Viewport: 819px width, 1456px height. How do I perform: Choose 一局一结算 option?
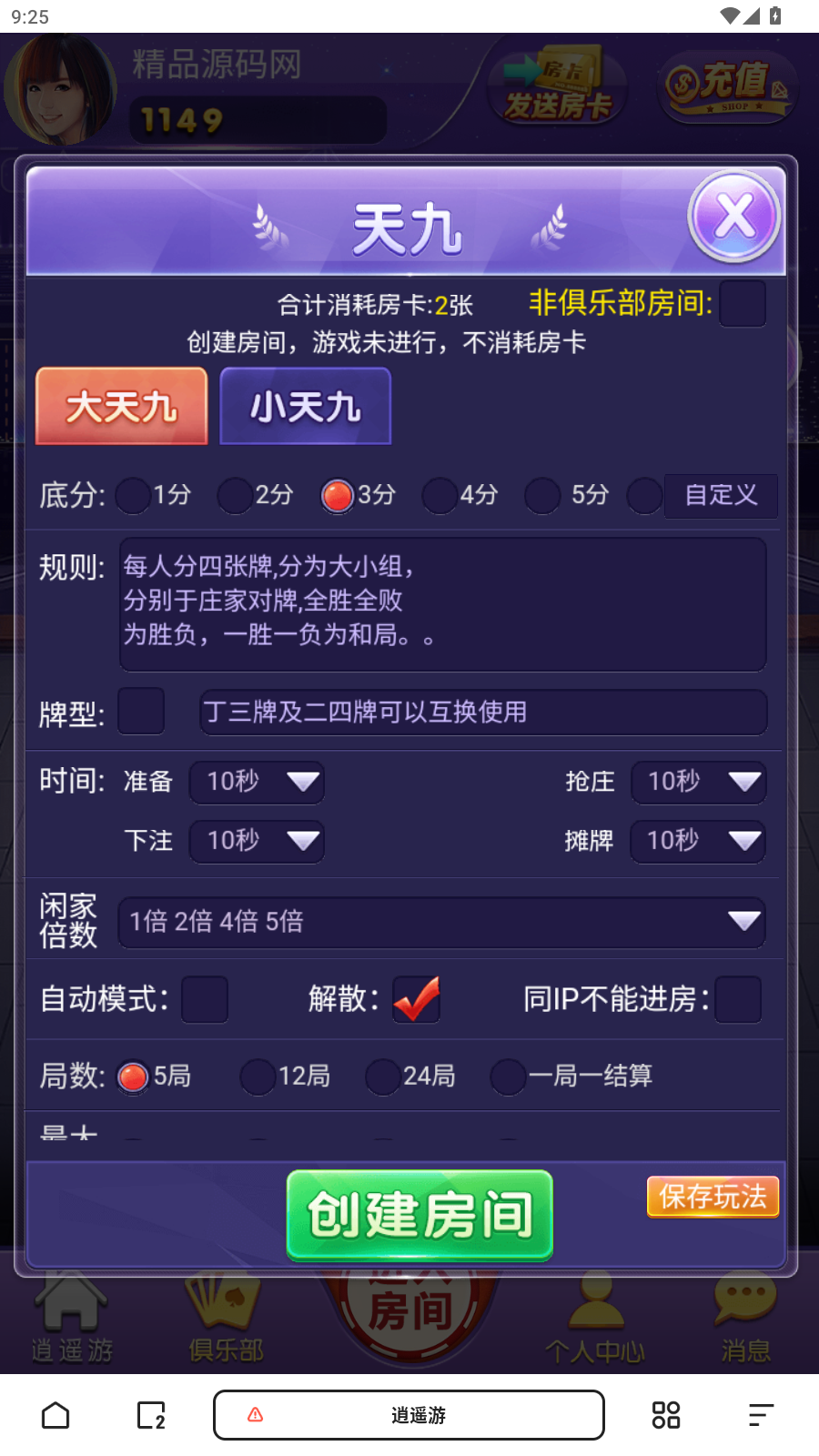(509, 1077)
